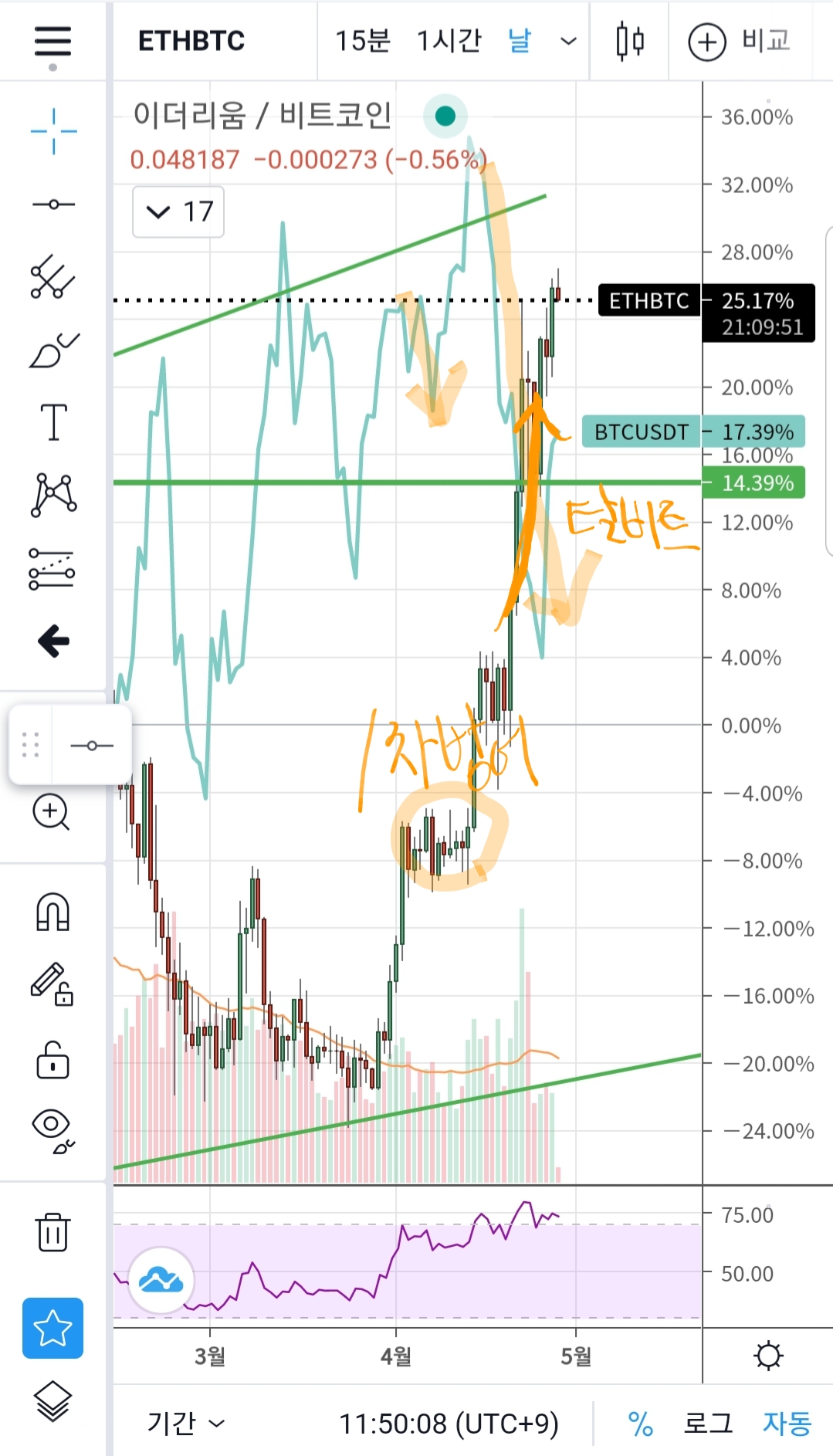Screen dimensions: 833x1456
Task: Switch to the 1시간 timeframe
Action: (x=449, y=41)
